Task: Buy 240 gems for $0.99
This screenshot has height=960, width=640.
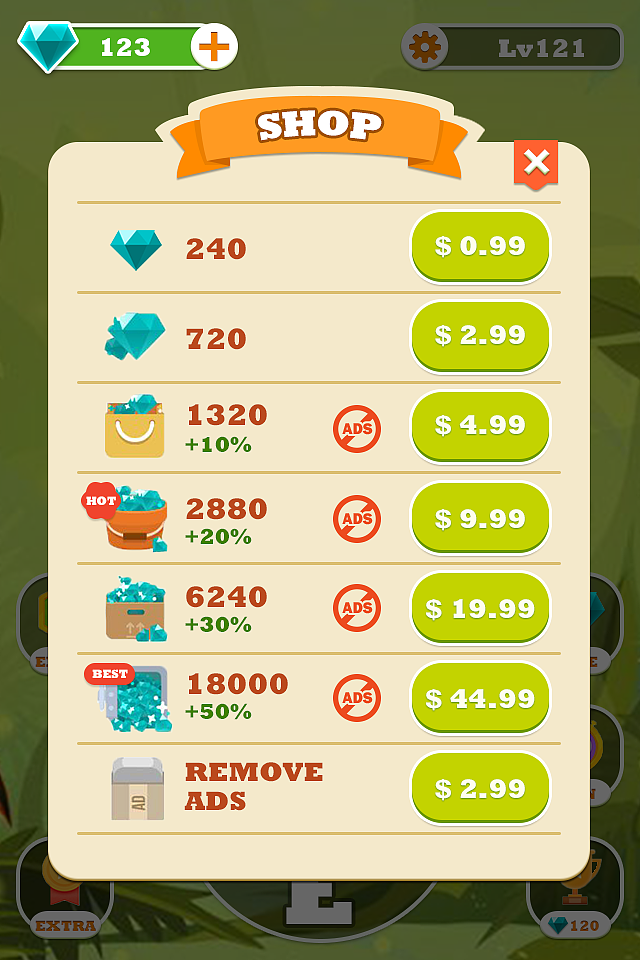Action: (480, 246)
